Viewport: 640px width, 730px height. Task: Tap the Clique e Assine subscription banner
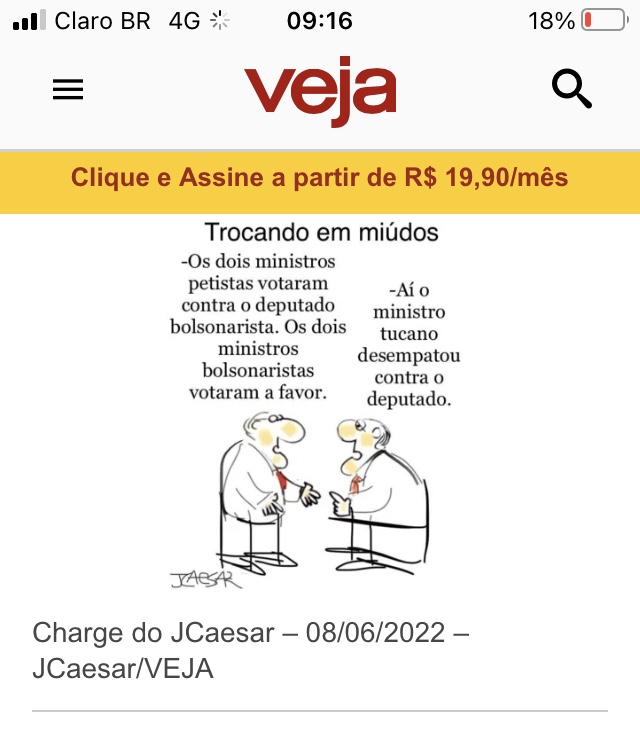[320, 179]
